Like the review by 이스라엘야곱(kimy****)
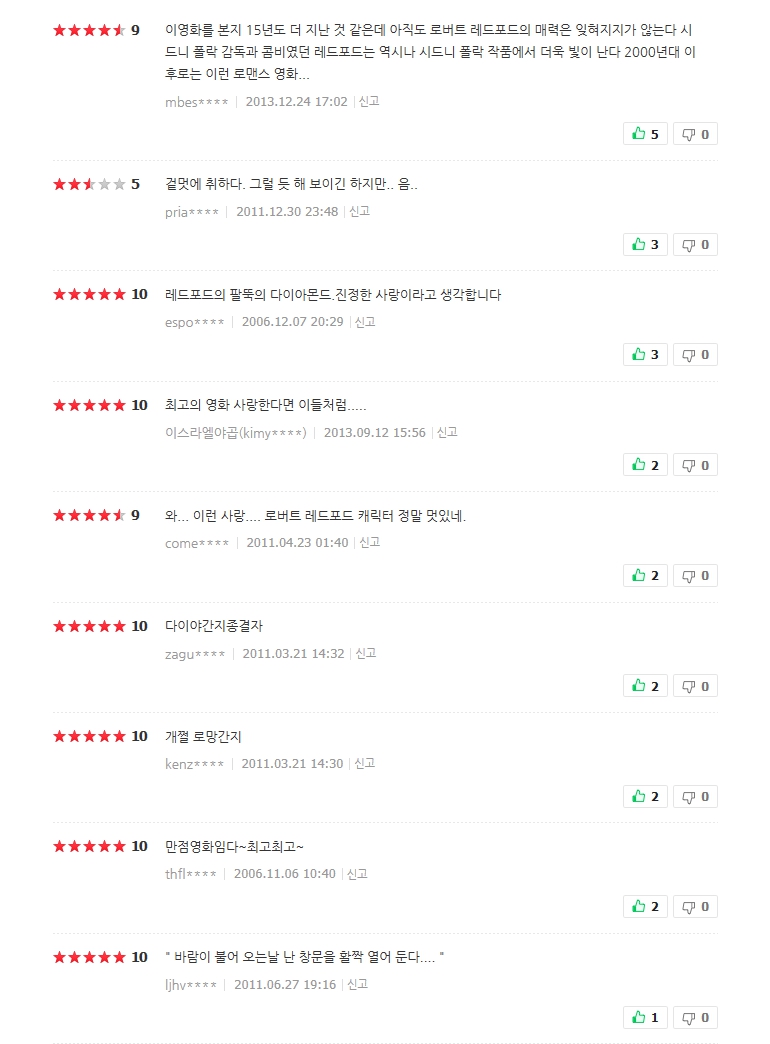The width and height of the screenshot is (770, 1044). 645,465
